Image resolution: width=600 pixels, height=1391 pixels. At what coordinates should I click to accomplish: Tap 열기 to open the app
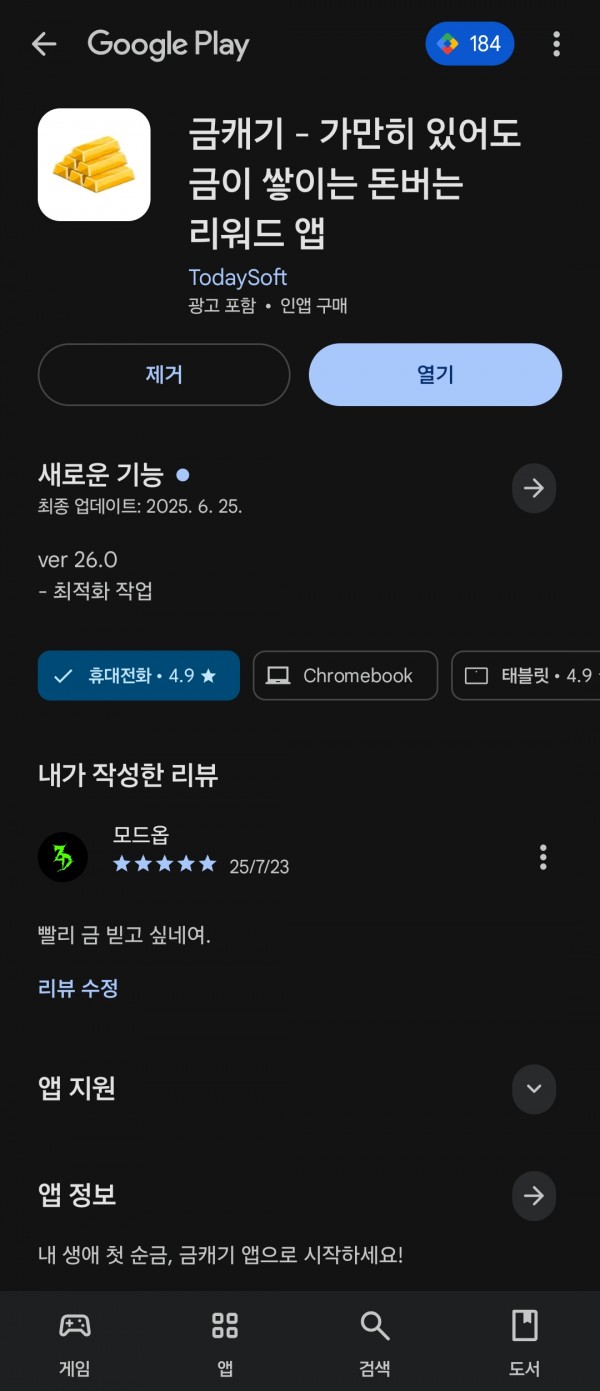tap(435, 375)
